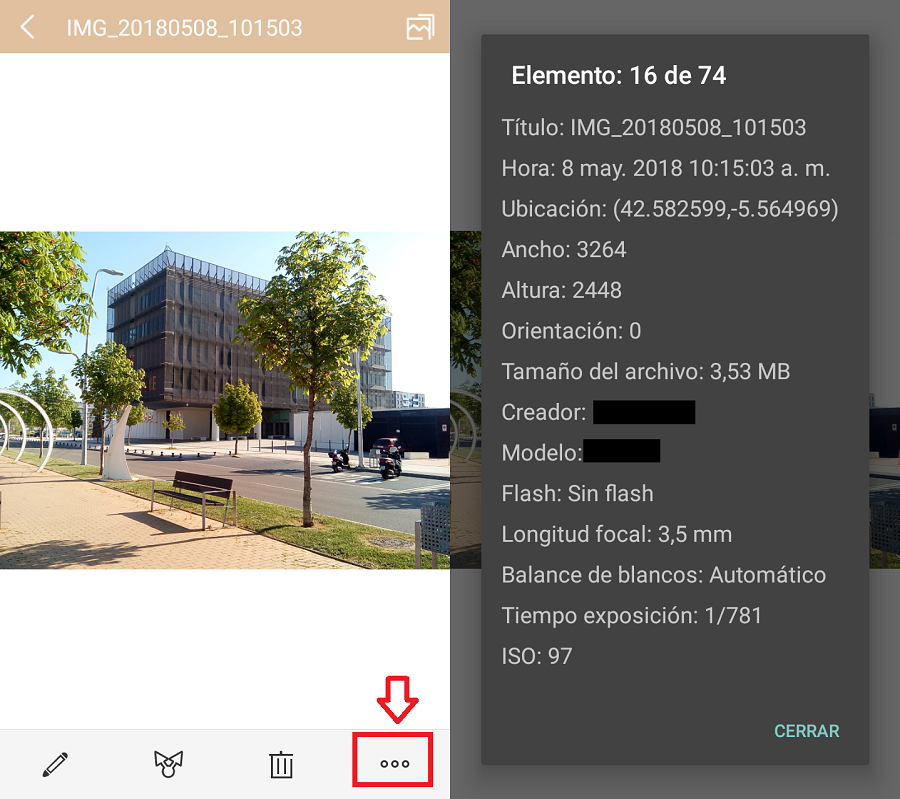Tap the share icon in the toolbar

(x=169, y=765)
